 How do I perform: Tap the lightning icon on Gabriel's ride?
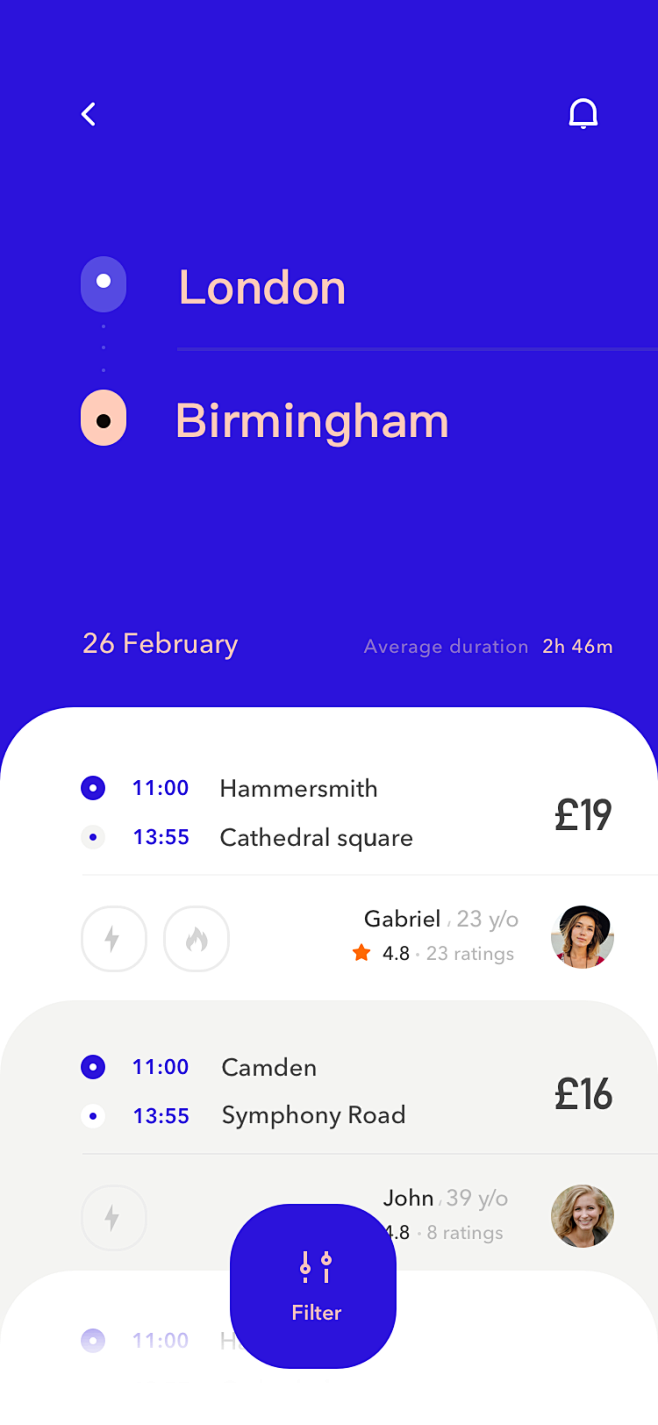point(113,939)
